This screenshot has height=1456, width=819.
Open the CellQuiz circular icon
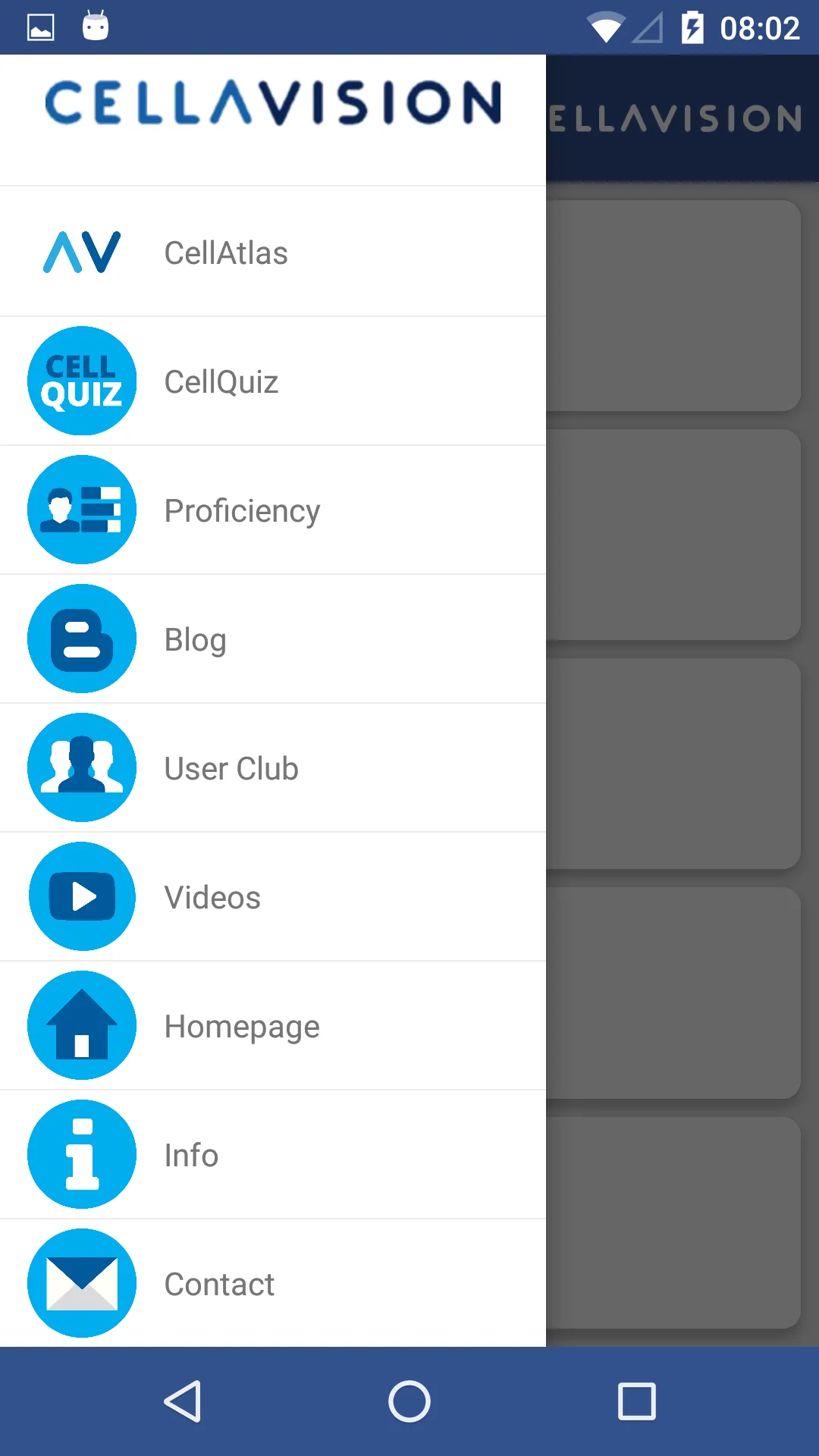(82, 381)
